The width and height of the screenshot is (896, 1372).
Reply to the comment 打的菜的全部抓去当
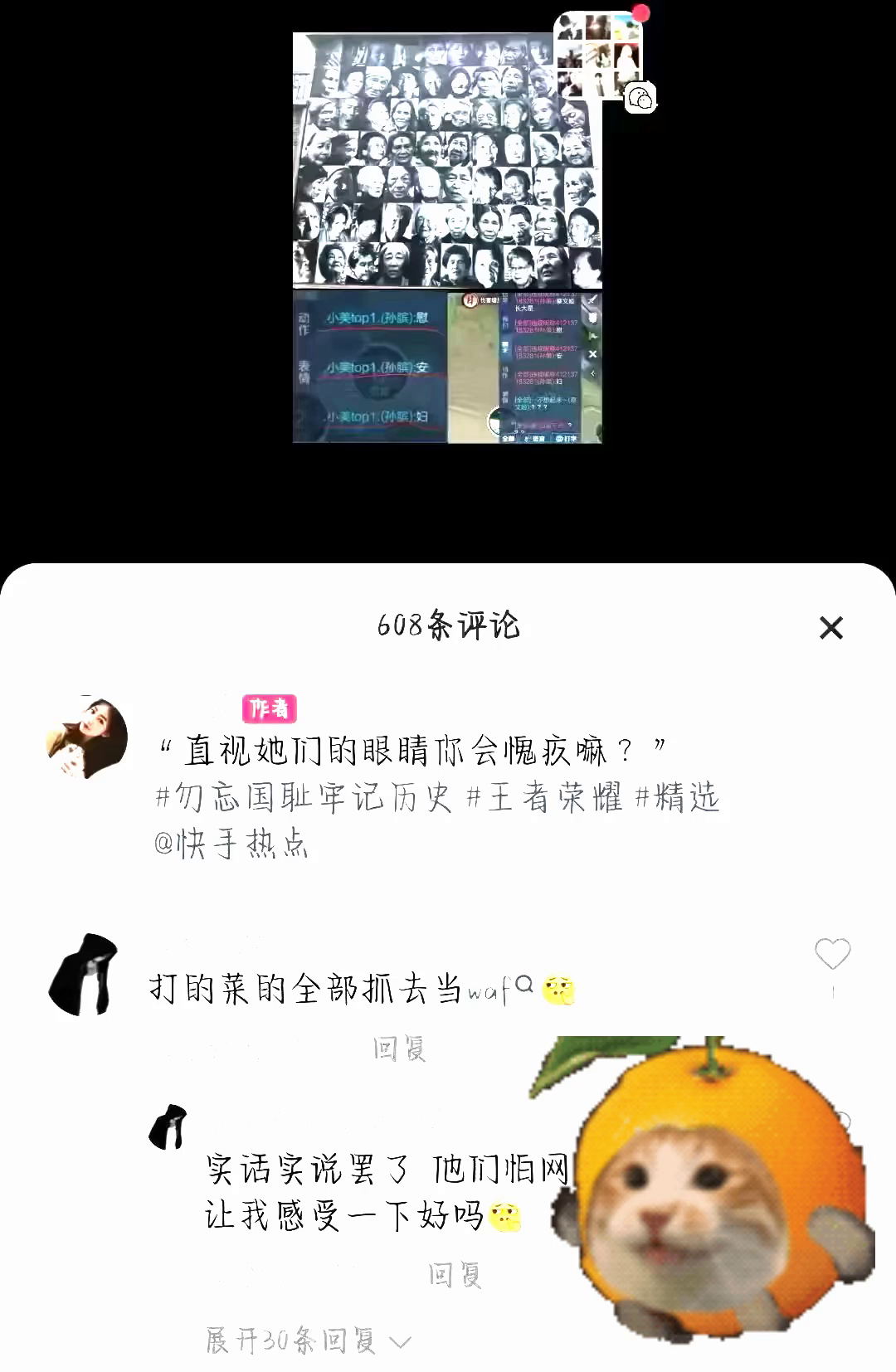[399, 1049]
